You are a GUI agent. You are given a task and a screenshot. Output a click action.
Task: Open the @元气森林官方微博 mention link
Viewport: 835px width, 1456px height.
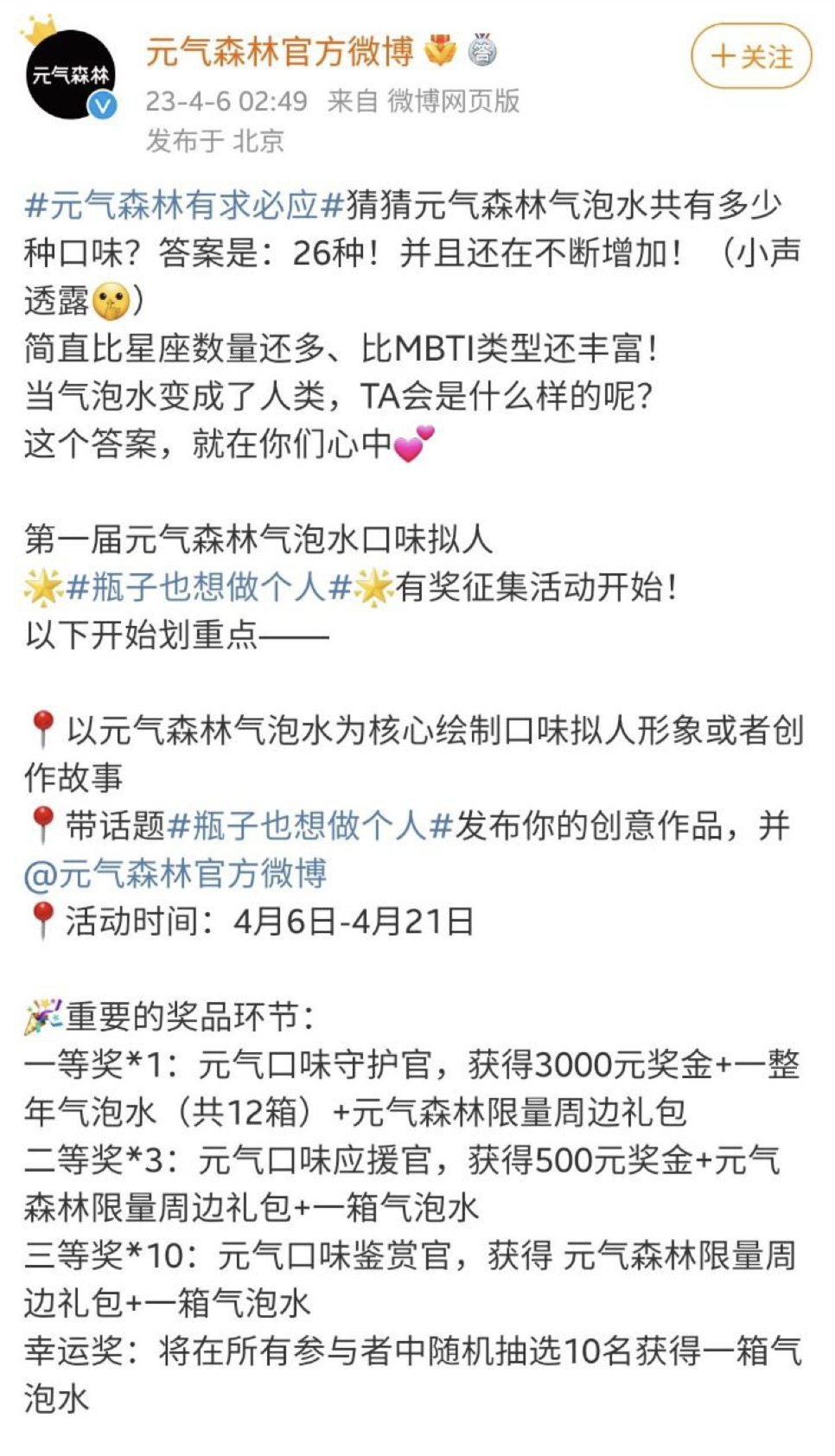[175, 874]
